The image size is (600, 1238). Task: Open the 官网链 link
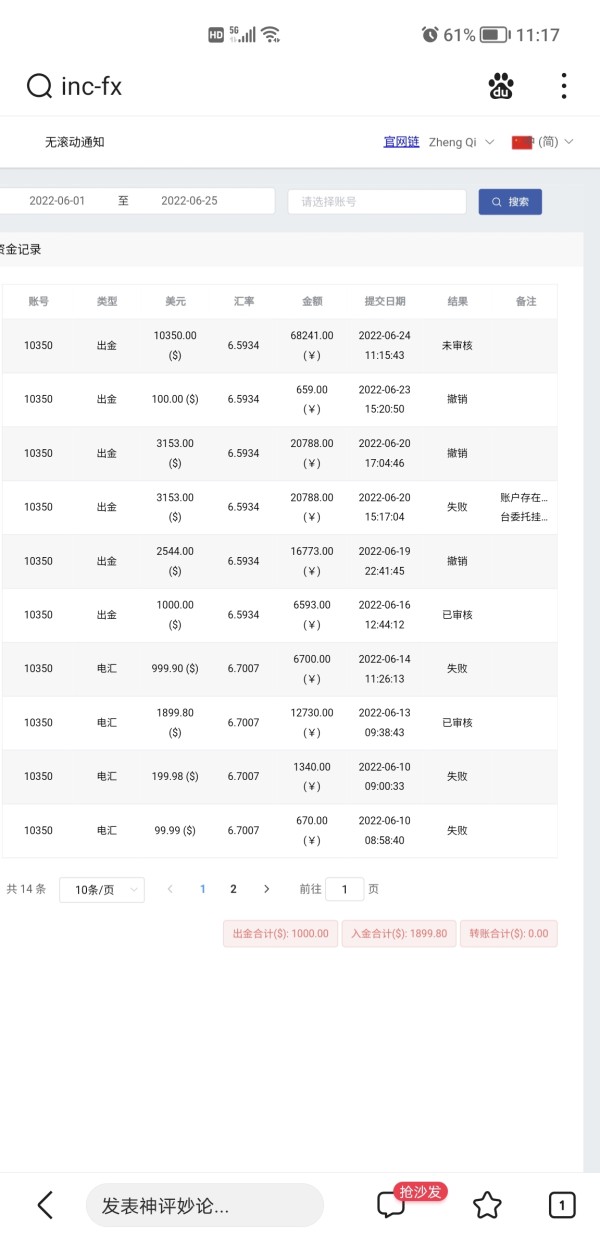coord(401,142)
